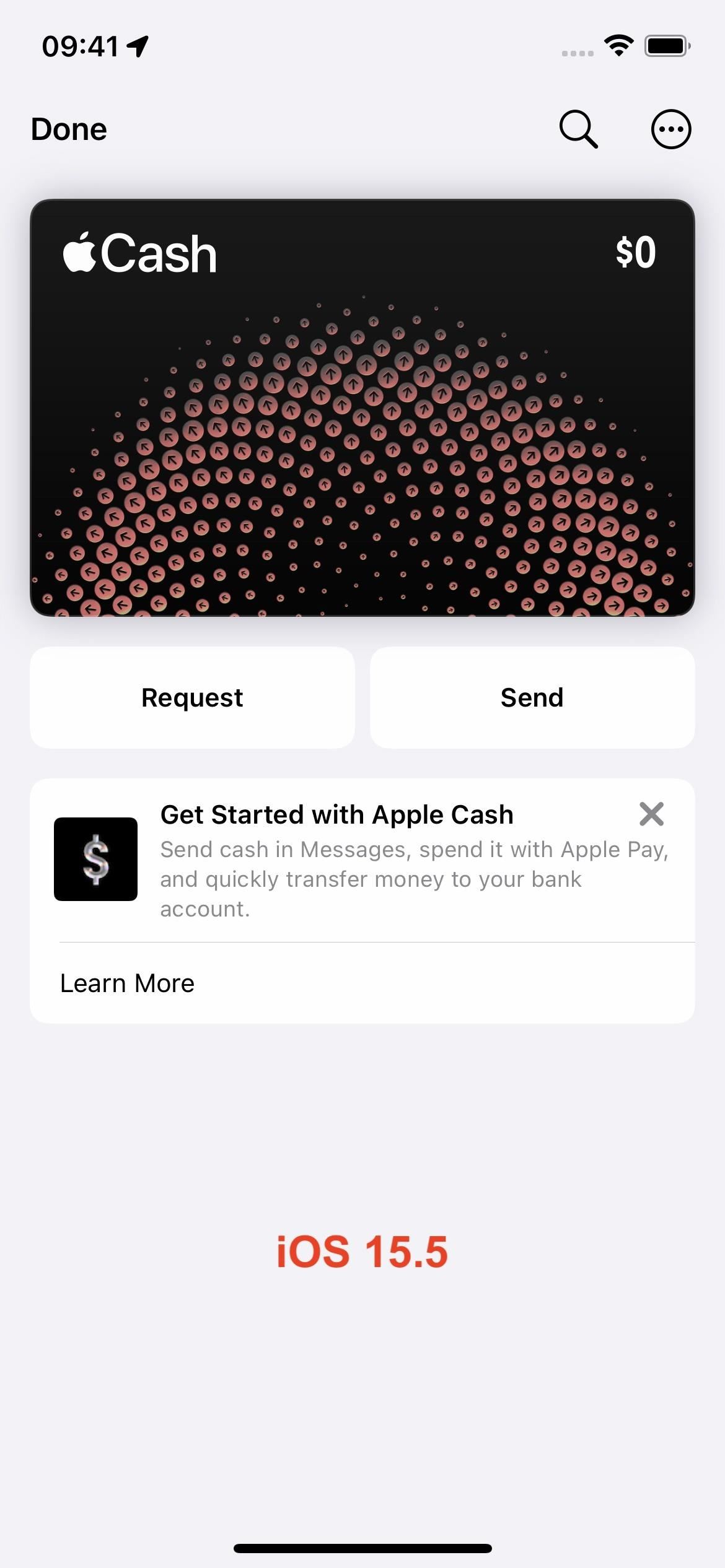Tap Done to close the card view
The width and height of the screenshot is (725, 1568).
coord(69,129)
